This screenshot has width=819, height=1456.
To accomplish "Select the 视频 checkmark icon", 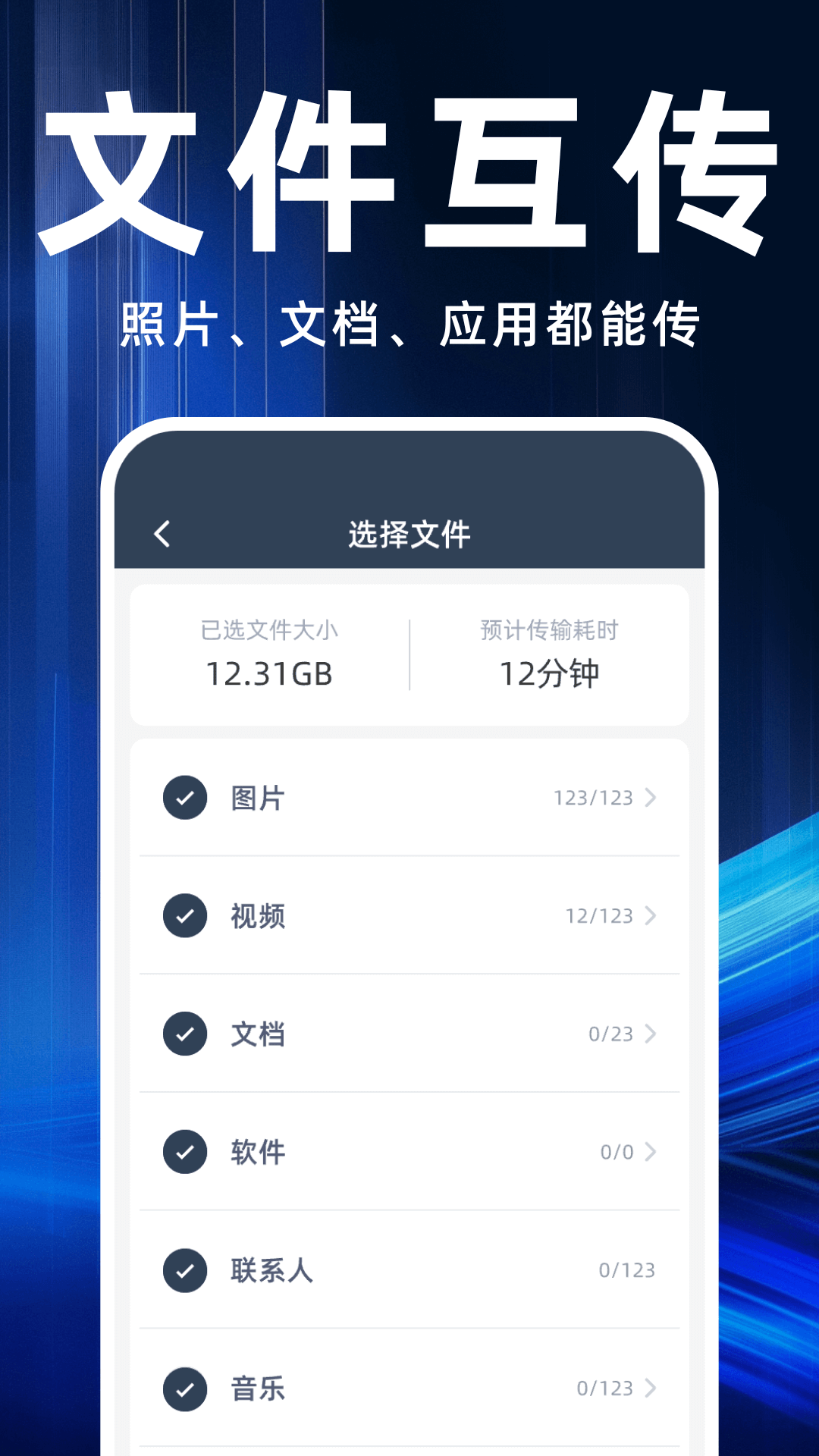I will tap(184, 915).
